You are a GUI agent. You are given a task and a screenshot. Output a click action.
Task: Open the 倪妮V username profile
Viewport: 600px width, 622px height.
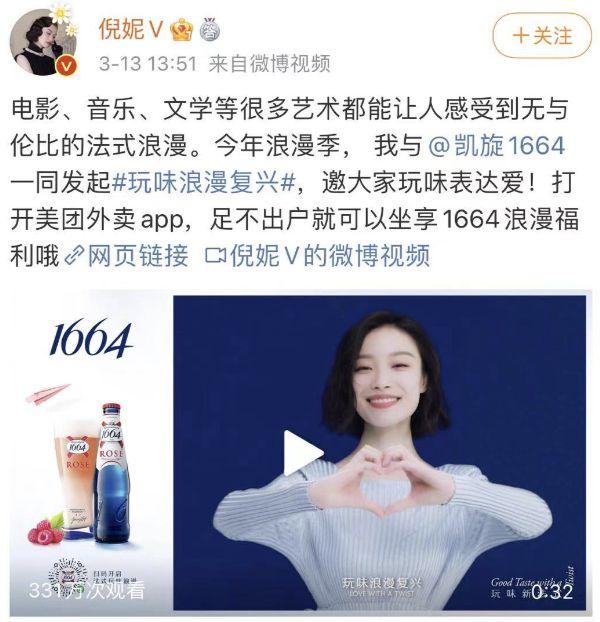point(130,30)
